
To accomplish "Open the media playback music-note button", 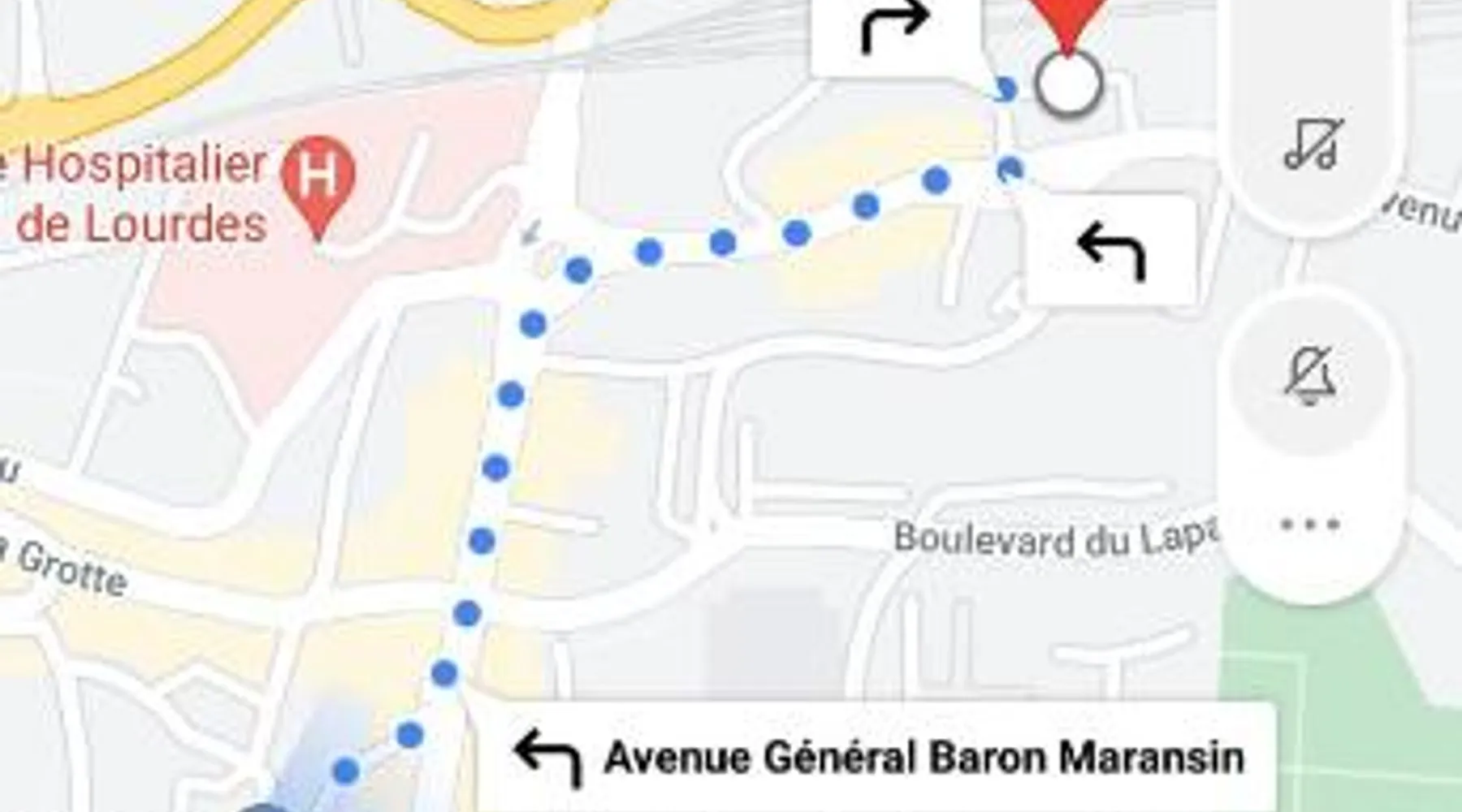I will 1313,145.
